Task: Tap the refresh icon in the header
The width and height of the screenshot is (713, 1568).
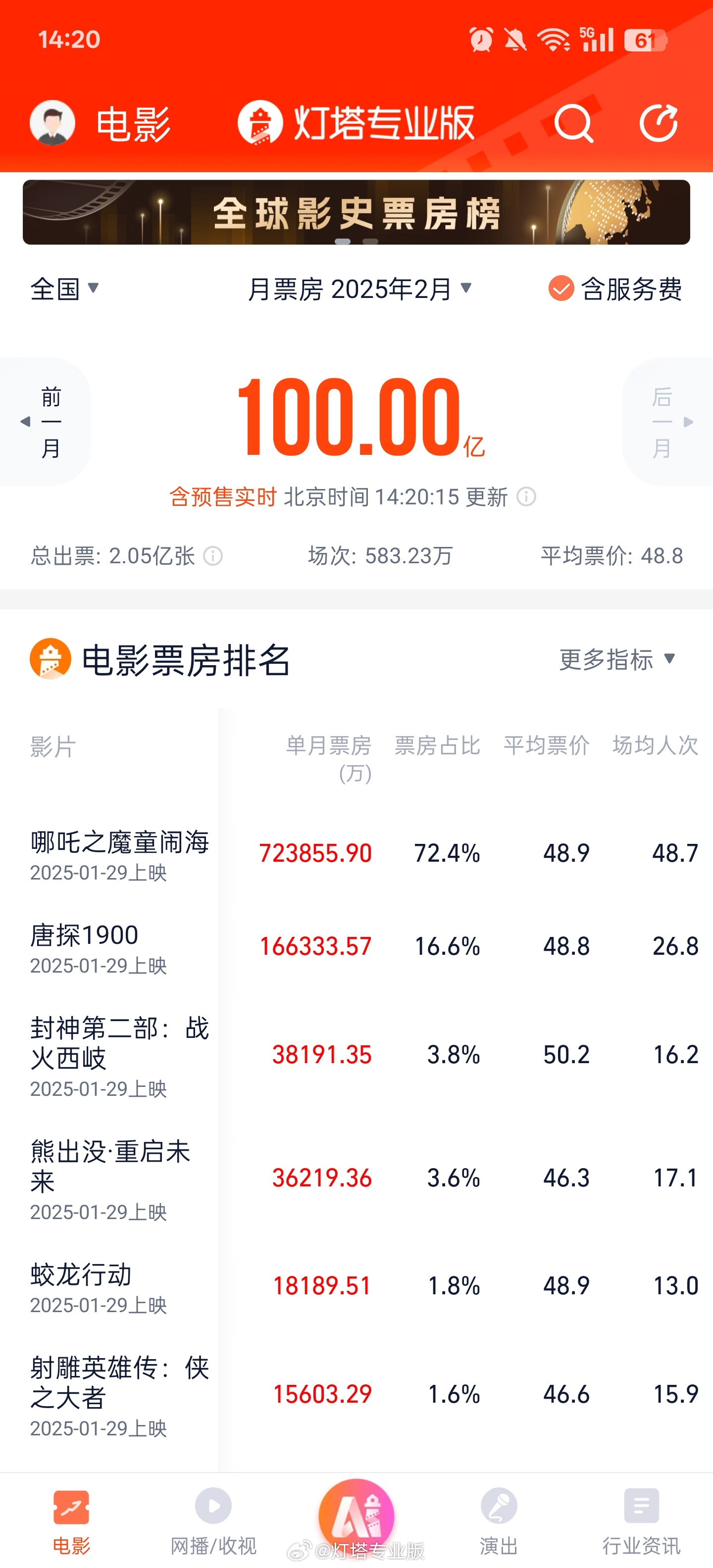Action: (659, 124)
